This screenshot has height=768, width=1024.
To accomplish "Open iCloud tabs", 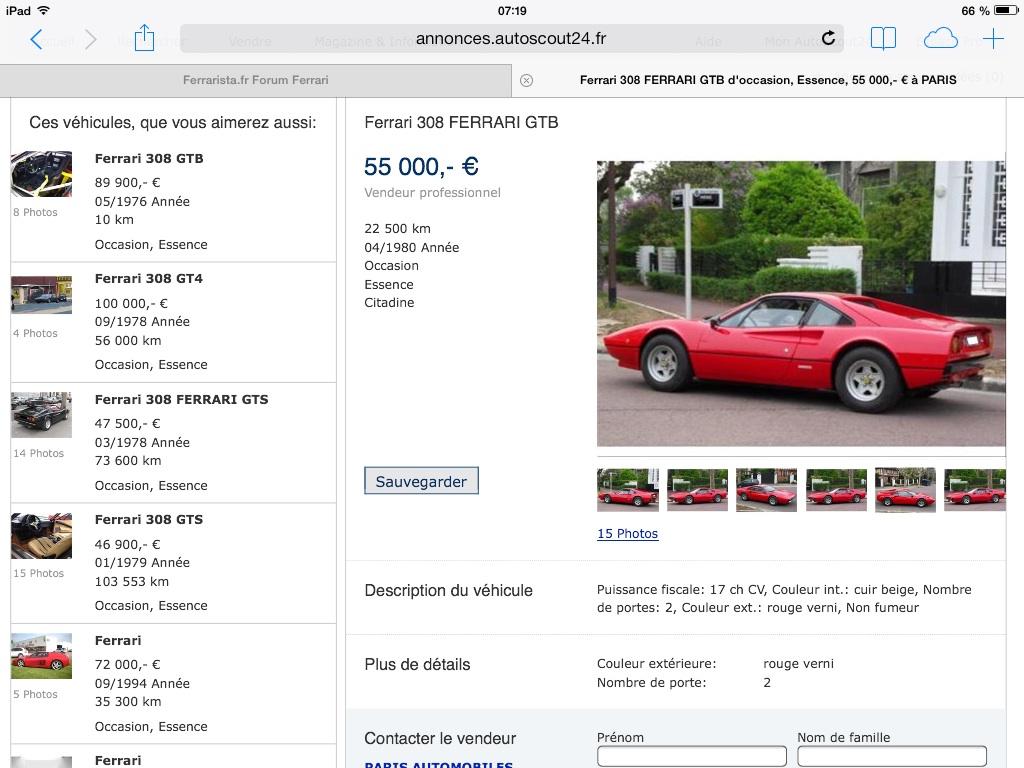I will 940,39.
